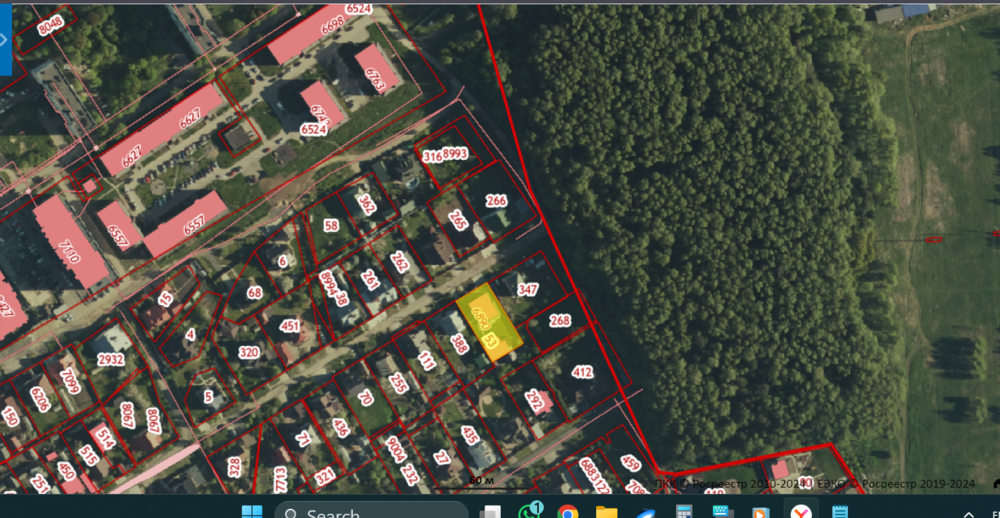The width and height of the screenshot is (1000, 518).
Task: Open the Windows Start menu
Action: (252, 512)
